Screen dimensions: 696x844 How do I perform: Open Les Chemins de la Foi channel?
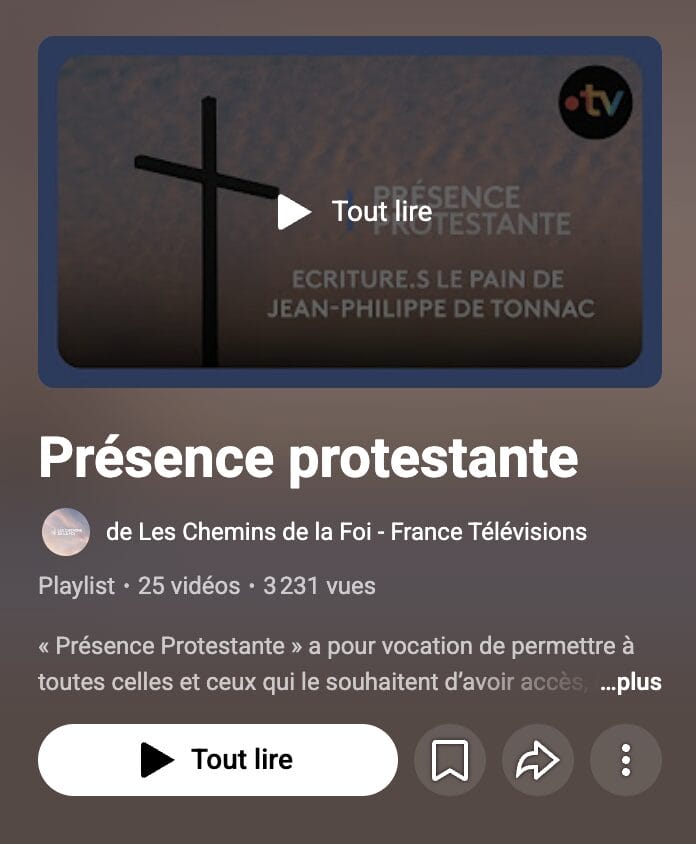point(346,532)
